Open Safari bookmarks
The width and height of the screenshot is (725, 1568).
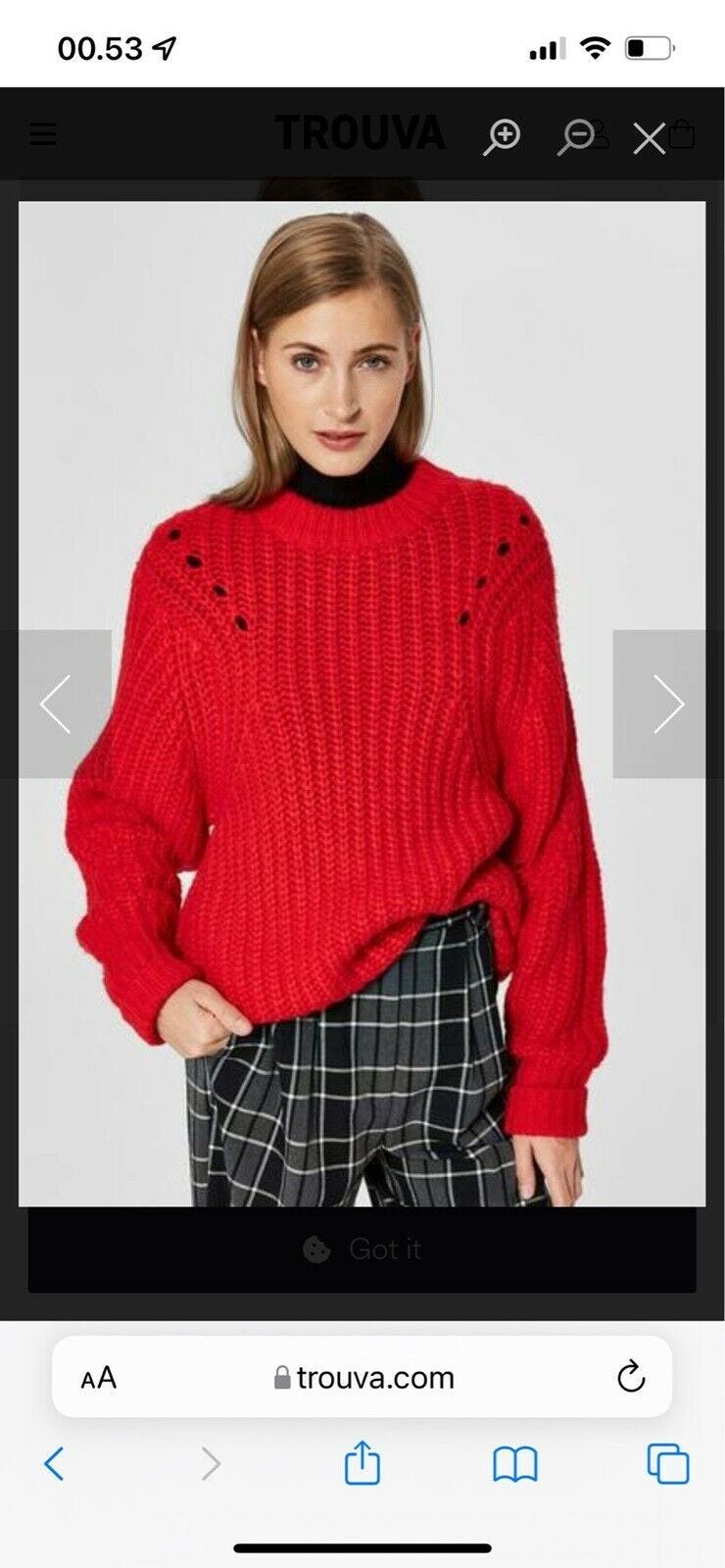514,1465
